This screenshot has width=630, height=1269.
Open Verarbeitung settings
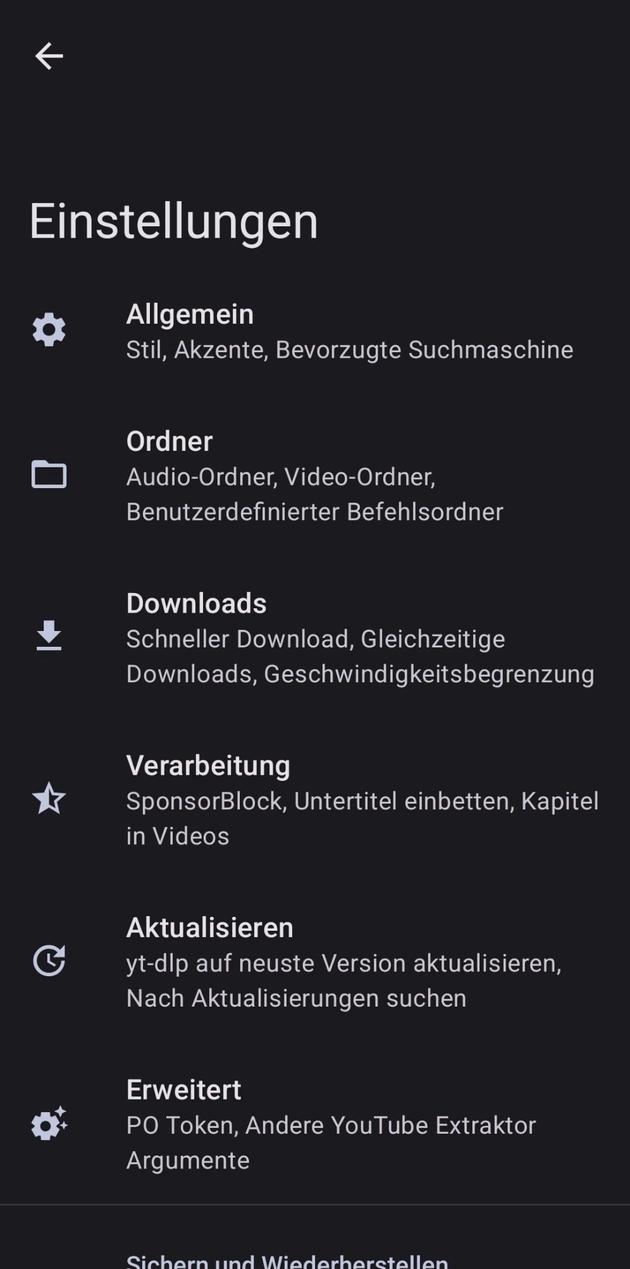pyautogui.click(x=315, y=799)
